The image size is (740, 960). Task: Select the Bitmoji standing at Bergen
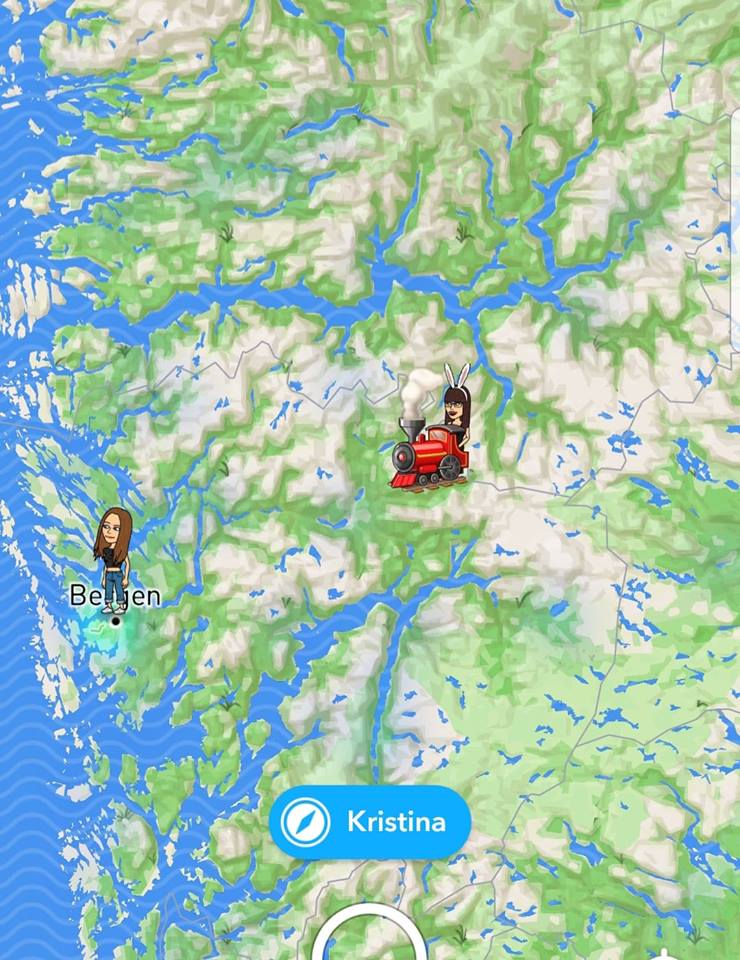(x=113, y=558)
